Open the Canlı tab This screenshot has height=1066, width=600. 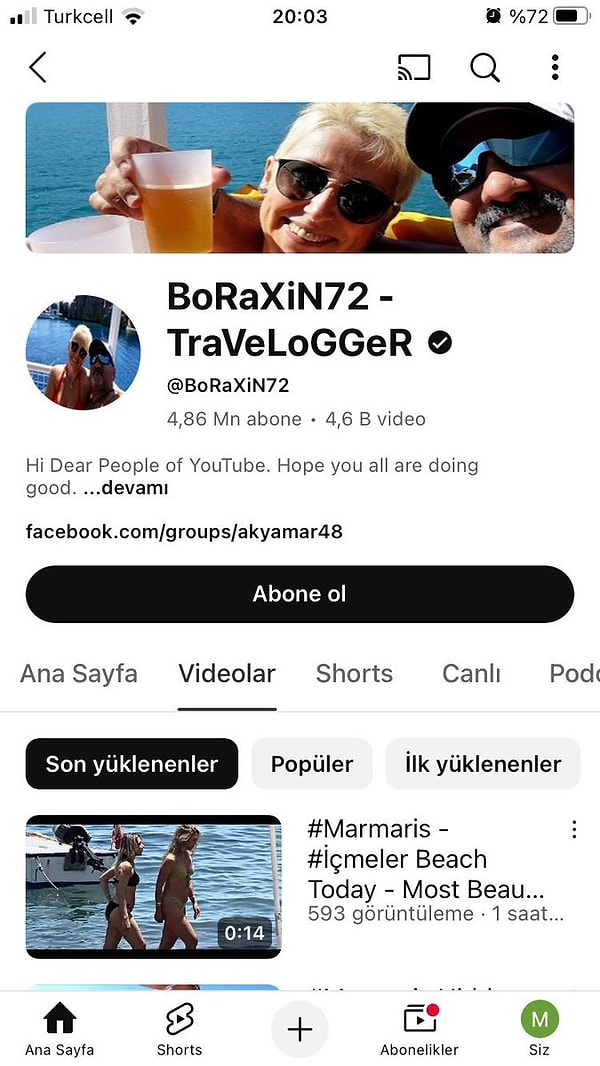click(x=471, y=674)
